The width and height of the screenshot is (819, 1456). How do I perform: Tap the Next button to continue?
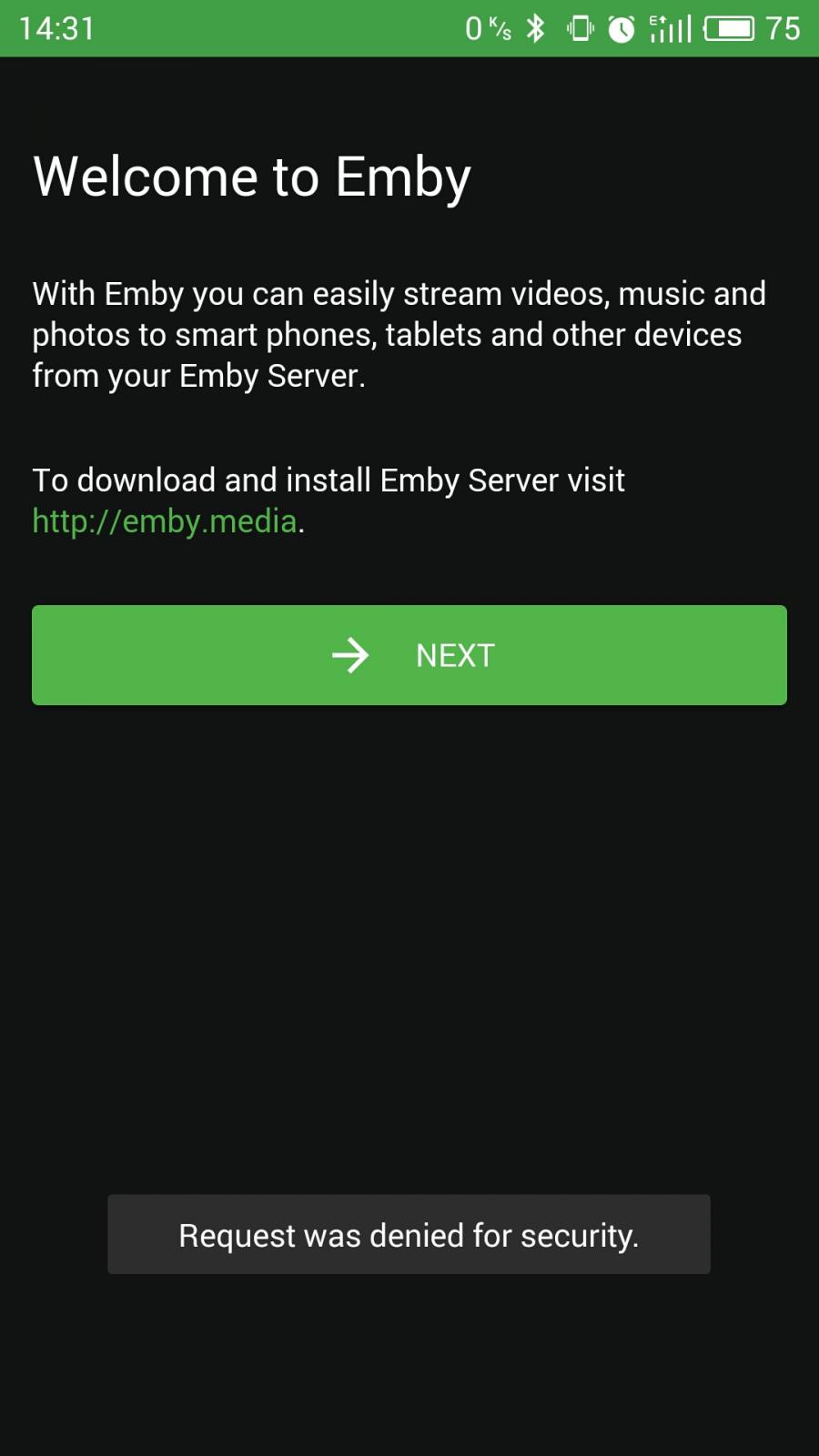(409, 655)
